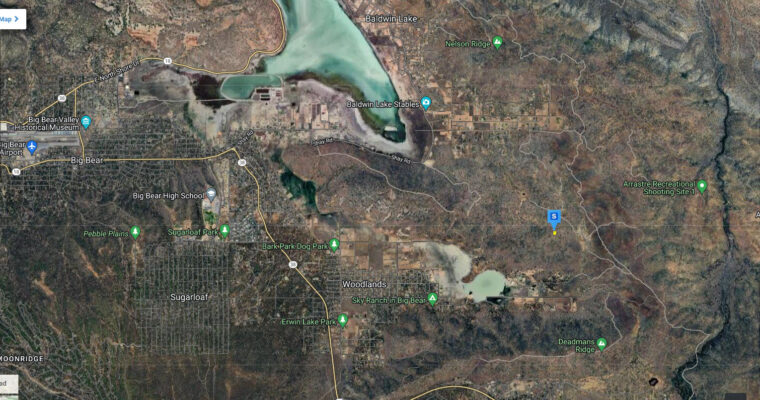Open Sky Ranch in Big Bear marker

click(x=432, y=298)
